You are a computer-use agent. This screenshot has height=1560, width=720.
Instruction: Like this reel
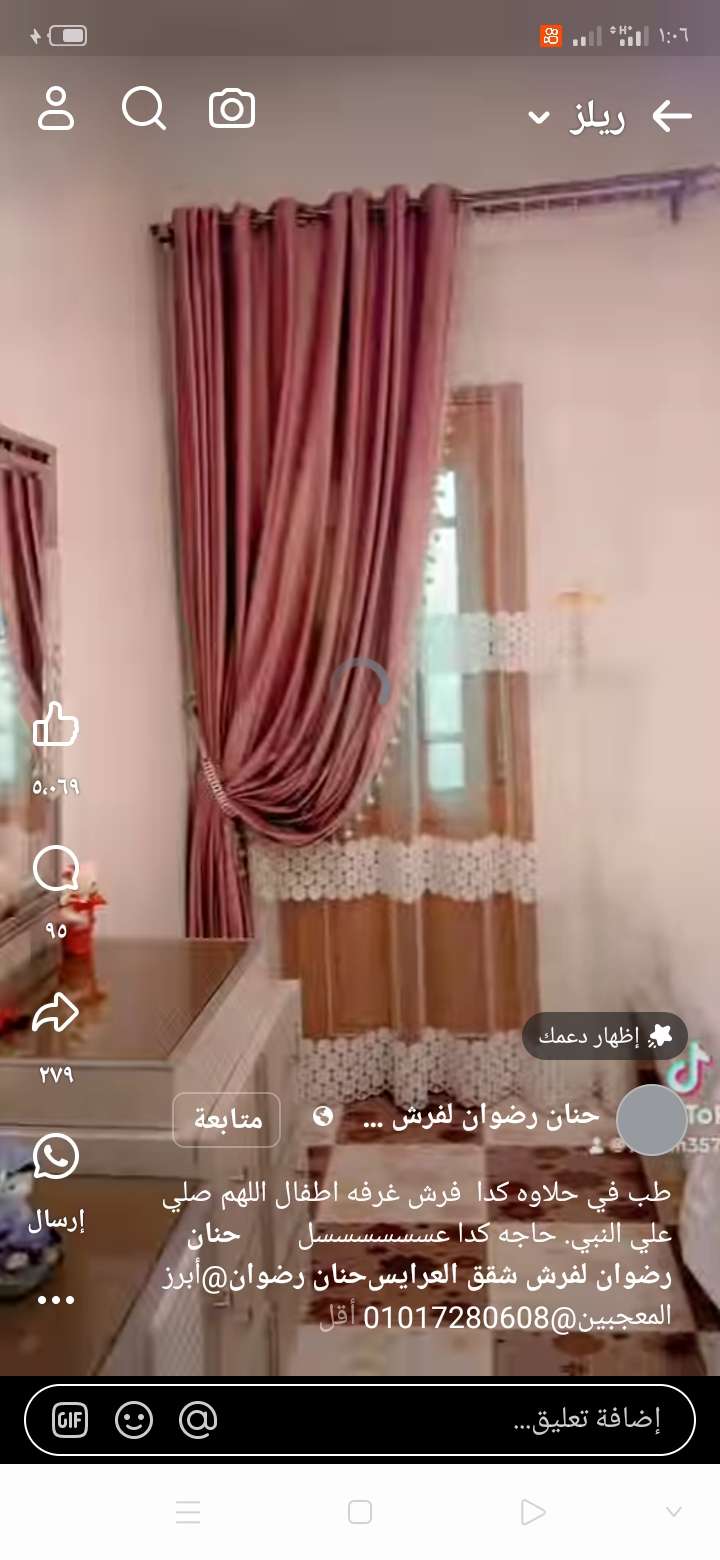point(56,725)
